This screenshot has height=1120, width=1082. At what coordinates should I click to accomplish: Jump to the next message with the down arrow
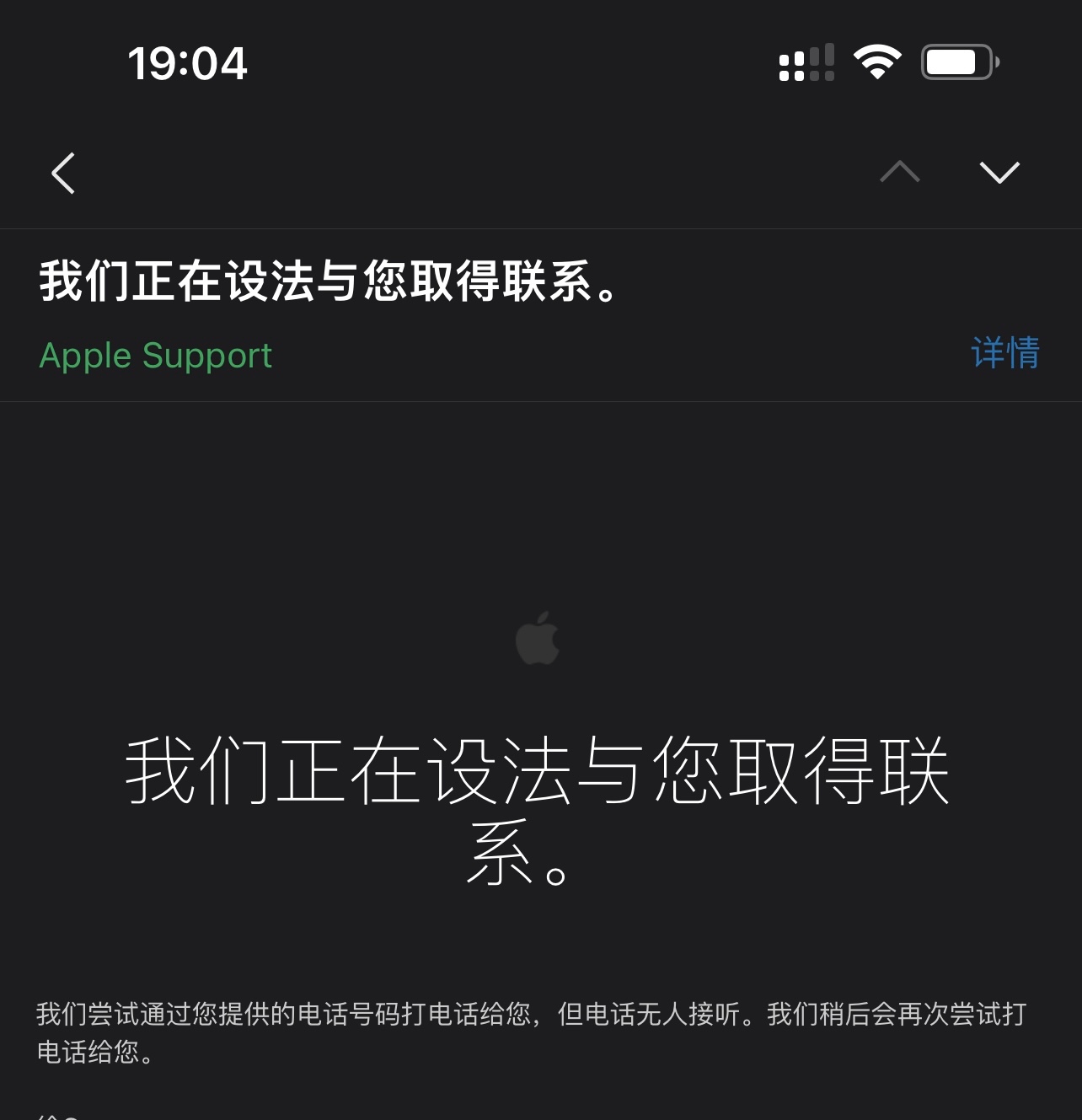click(999, 173)
